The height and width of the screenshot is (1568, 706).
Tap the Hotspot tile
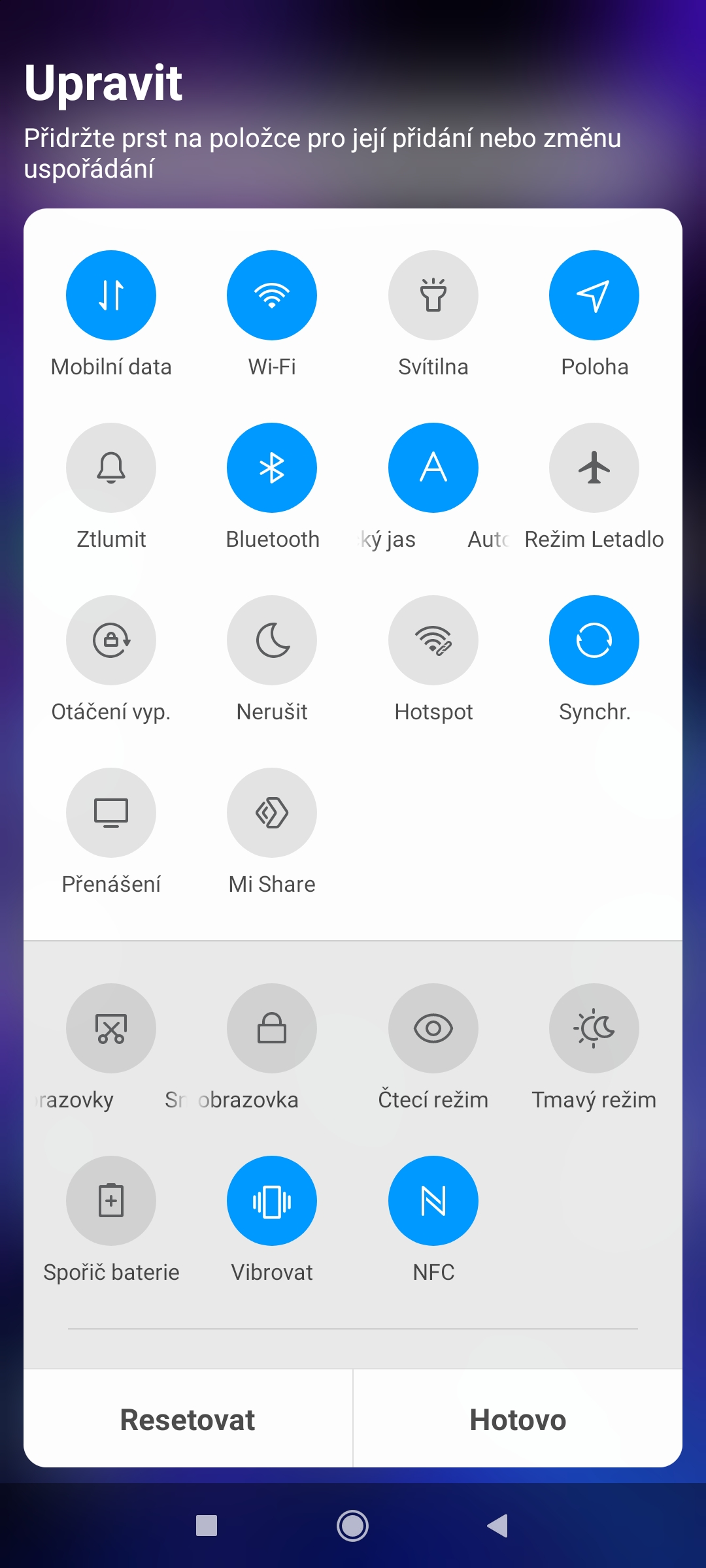tap(433, 640)
